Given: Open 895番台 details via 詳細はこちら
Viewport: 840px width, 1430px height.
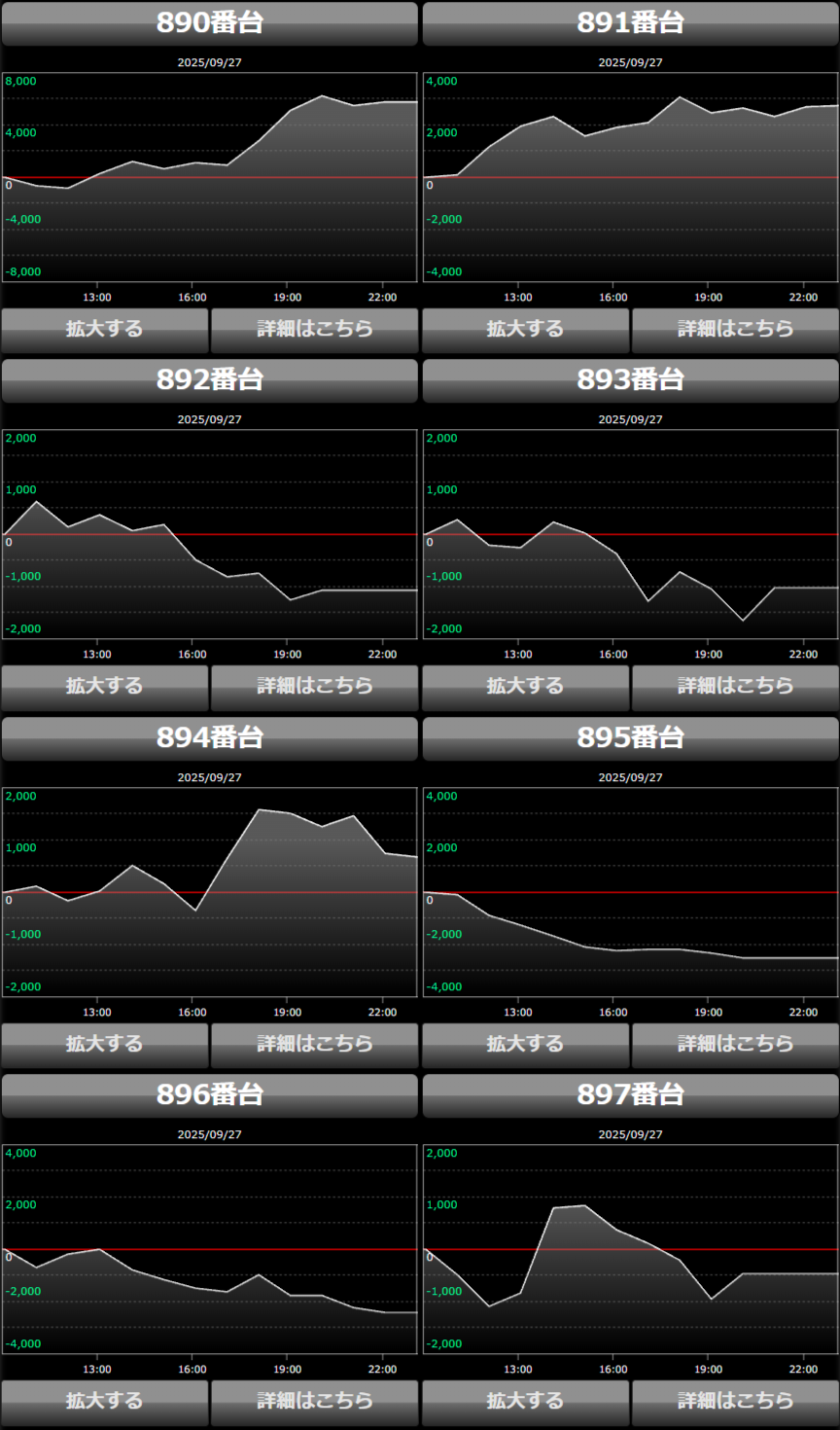Looking at the screenshot, I should coord(736,1045).
